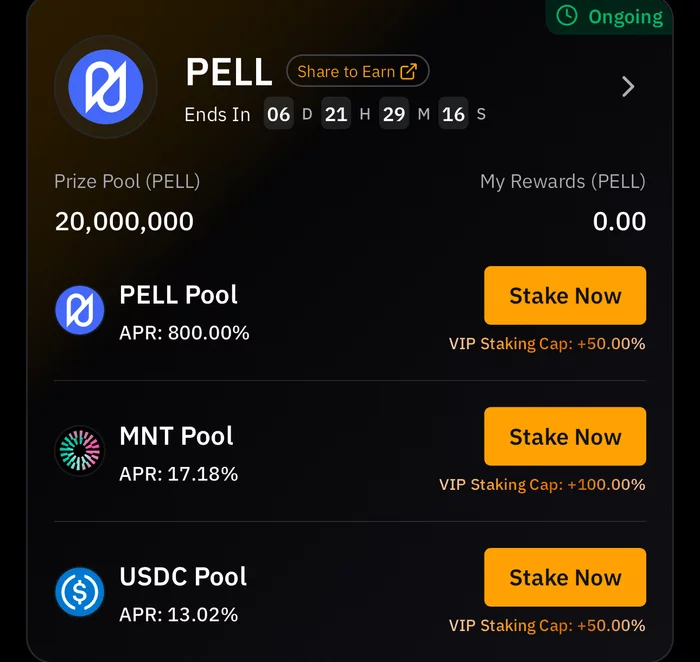The width and height of the screenshot is (700, 662).
Task: Stake Now in the PELL Pool
Action: tap(565, 296)
